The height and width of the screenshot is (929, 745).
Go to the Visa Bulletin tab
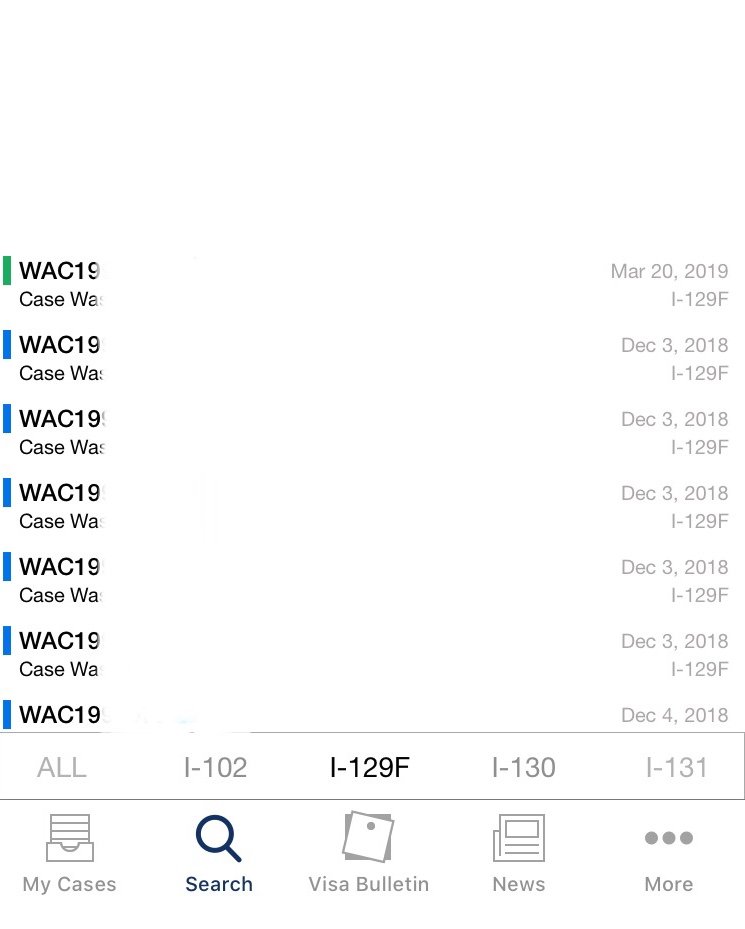click(x=368, y=853)
